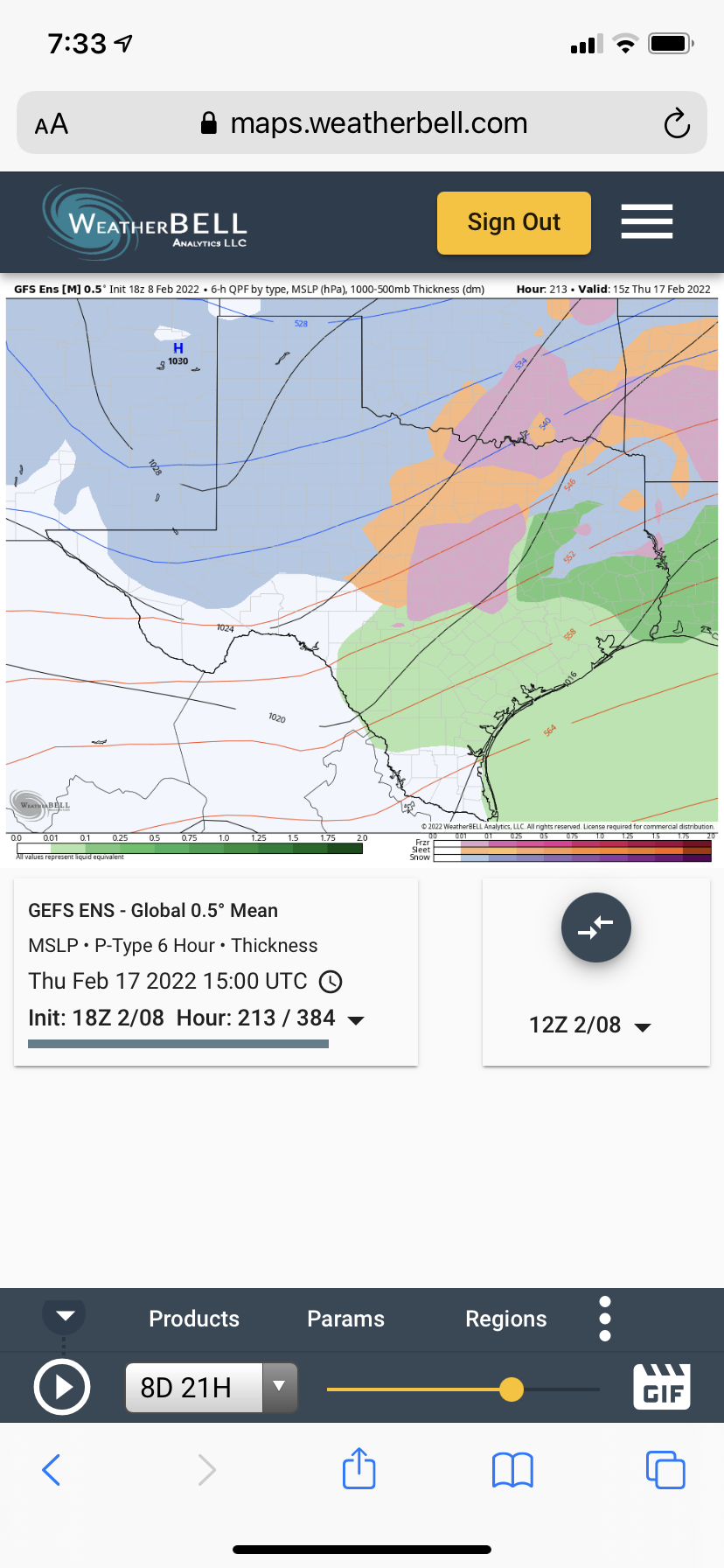The width and height of the screenshot is (724, 1568).
Task: Open the Safari share sheet
Action: (359, 1469)
